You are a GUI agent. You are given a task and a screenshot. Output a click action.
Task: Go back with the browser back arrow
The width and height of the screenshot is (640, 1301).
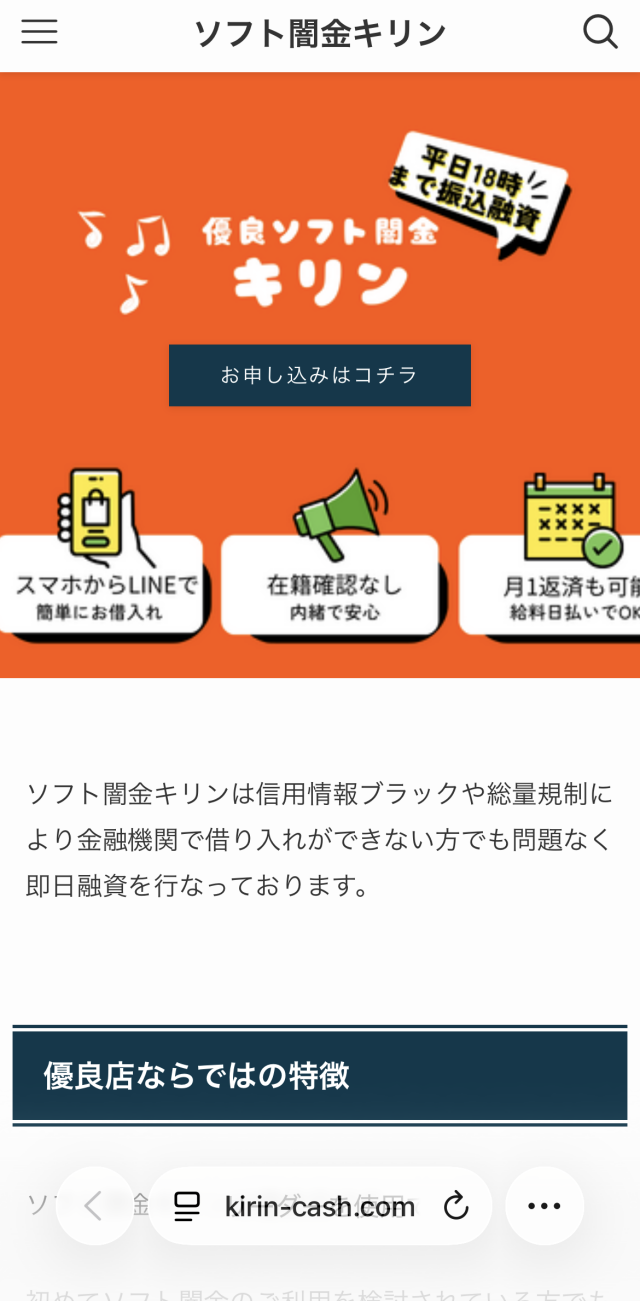pos(94,1206)
